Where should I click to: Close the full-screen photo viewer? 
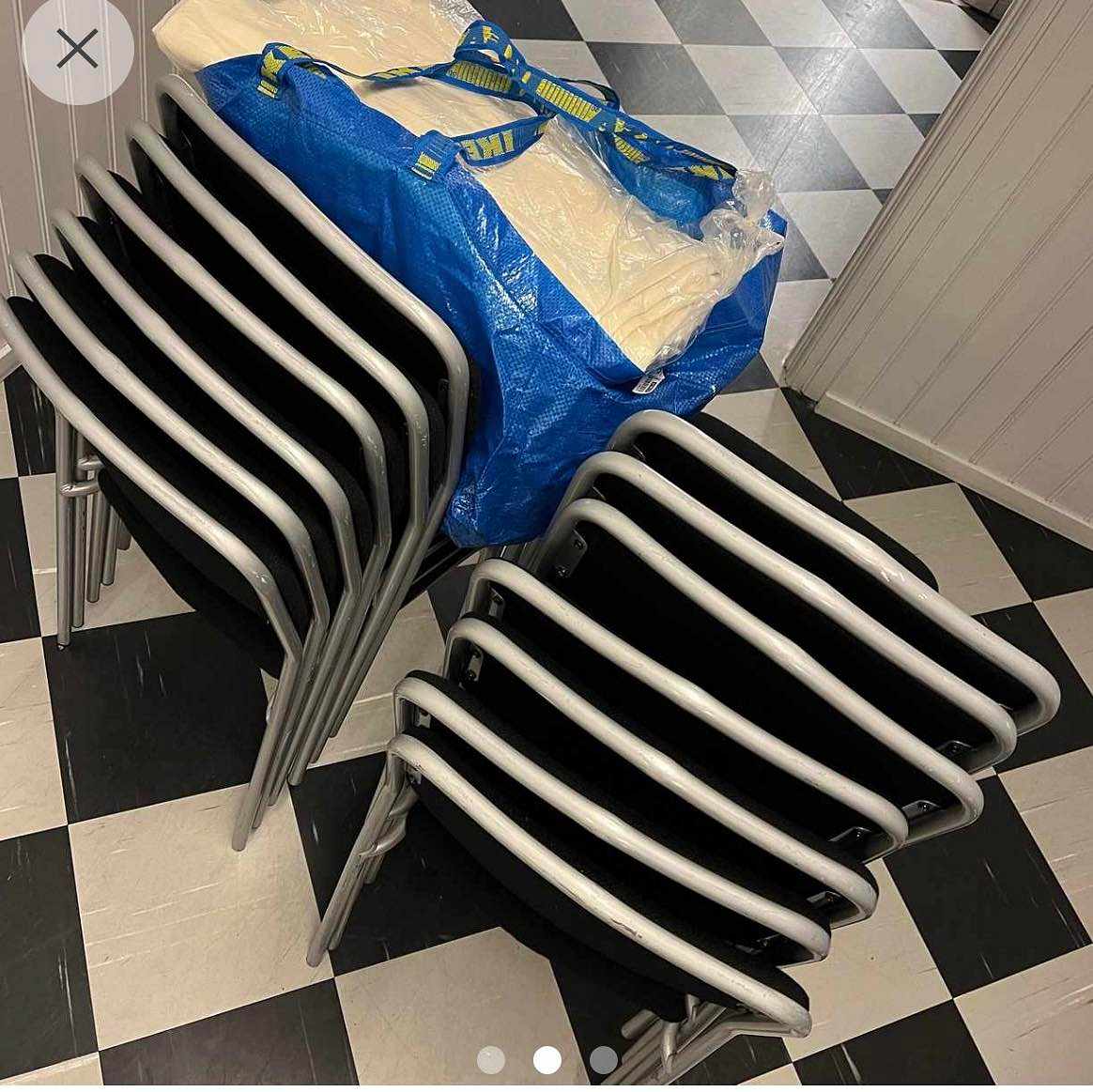[77, 49]
